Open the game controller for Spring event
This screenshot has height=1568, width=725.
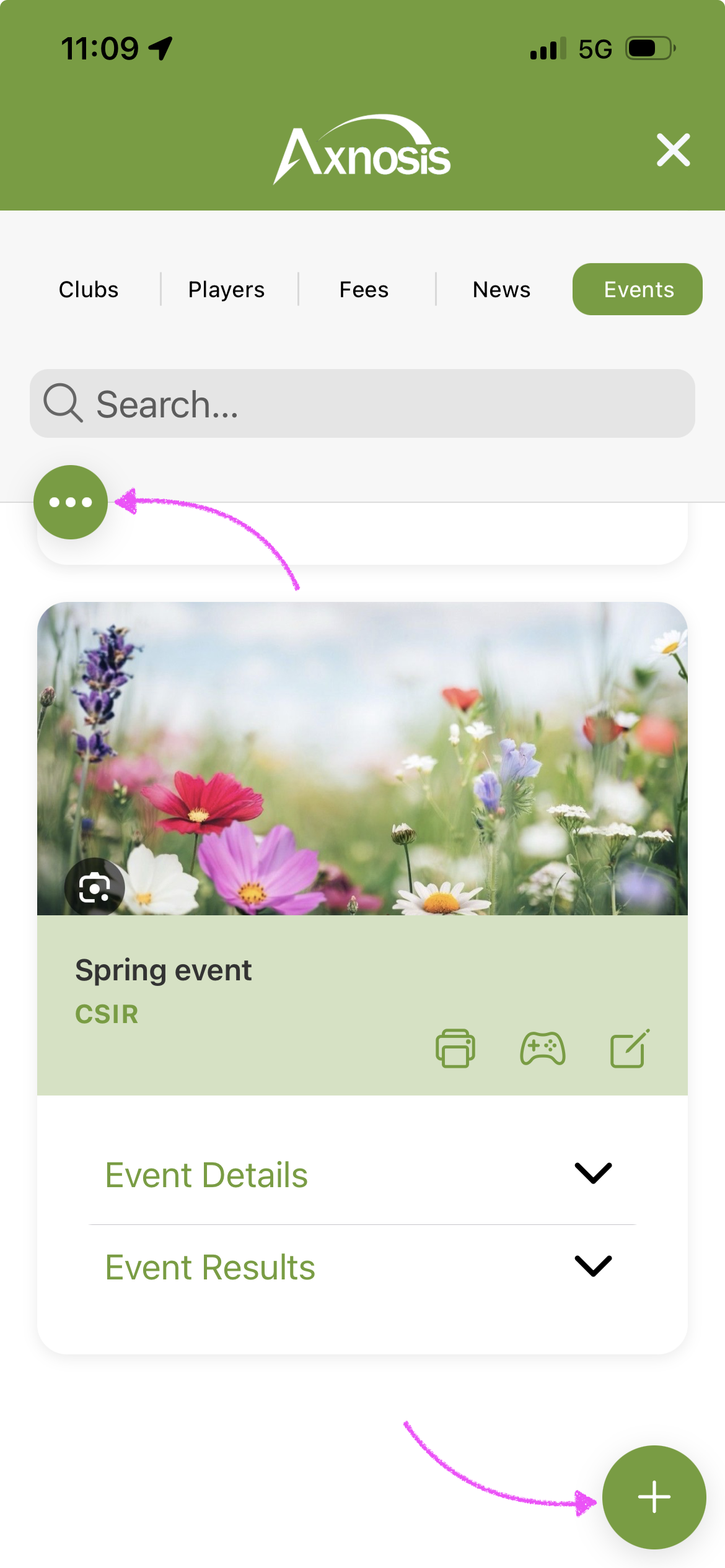pyautogui.click(x=543, y=1048)
